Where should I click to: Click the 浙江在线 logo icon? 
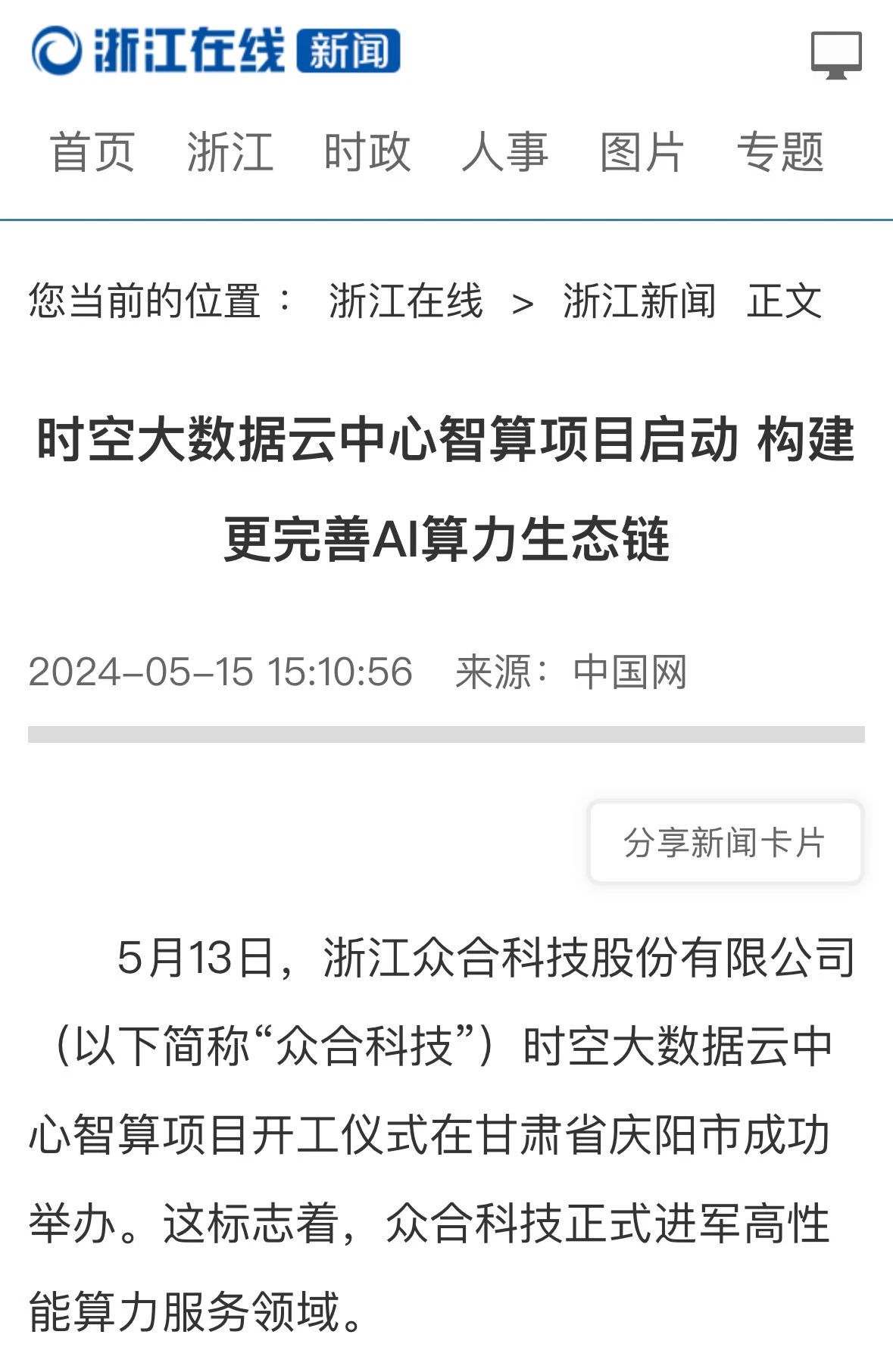56,50
